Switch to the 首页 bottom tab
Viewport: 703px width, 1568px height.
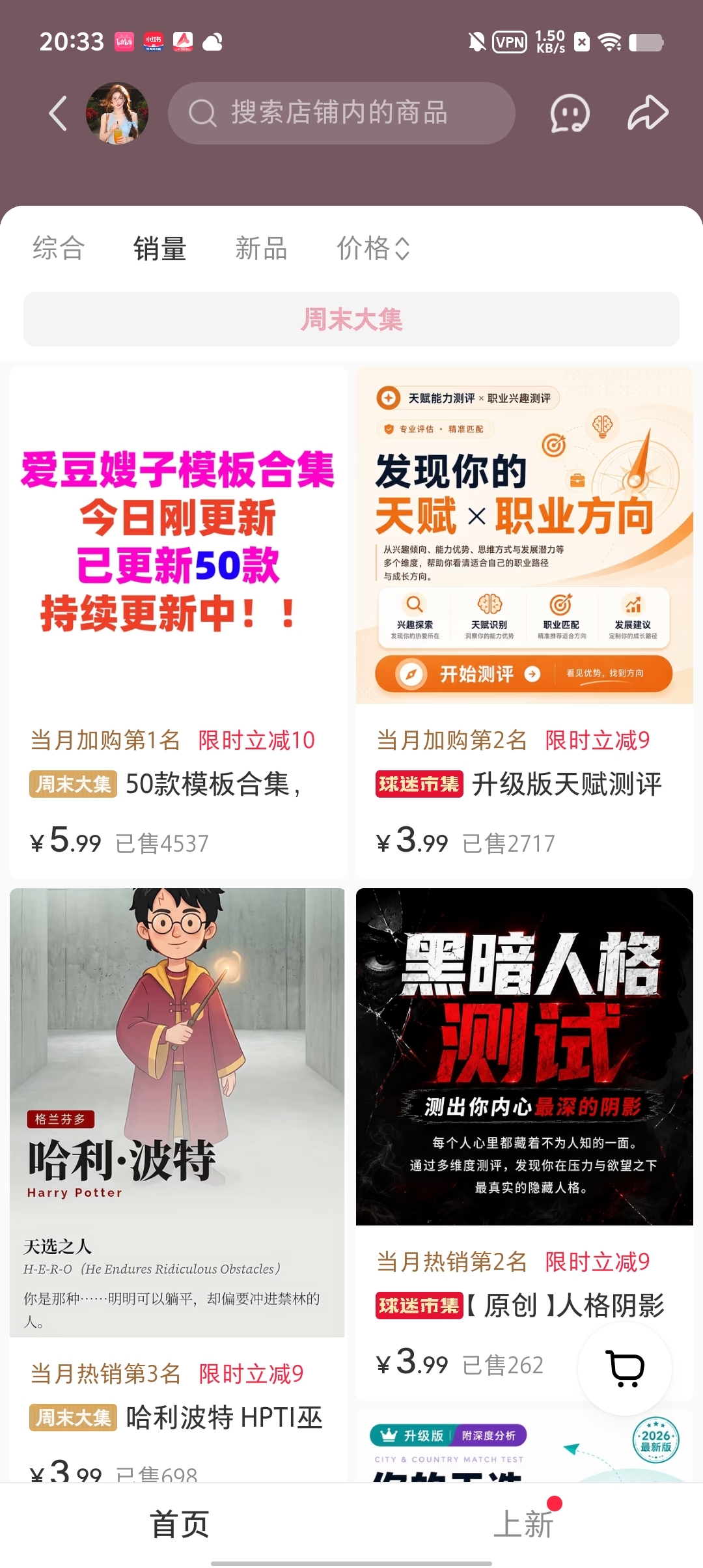pyautogui.click(x=179, y=1524)
